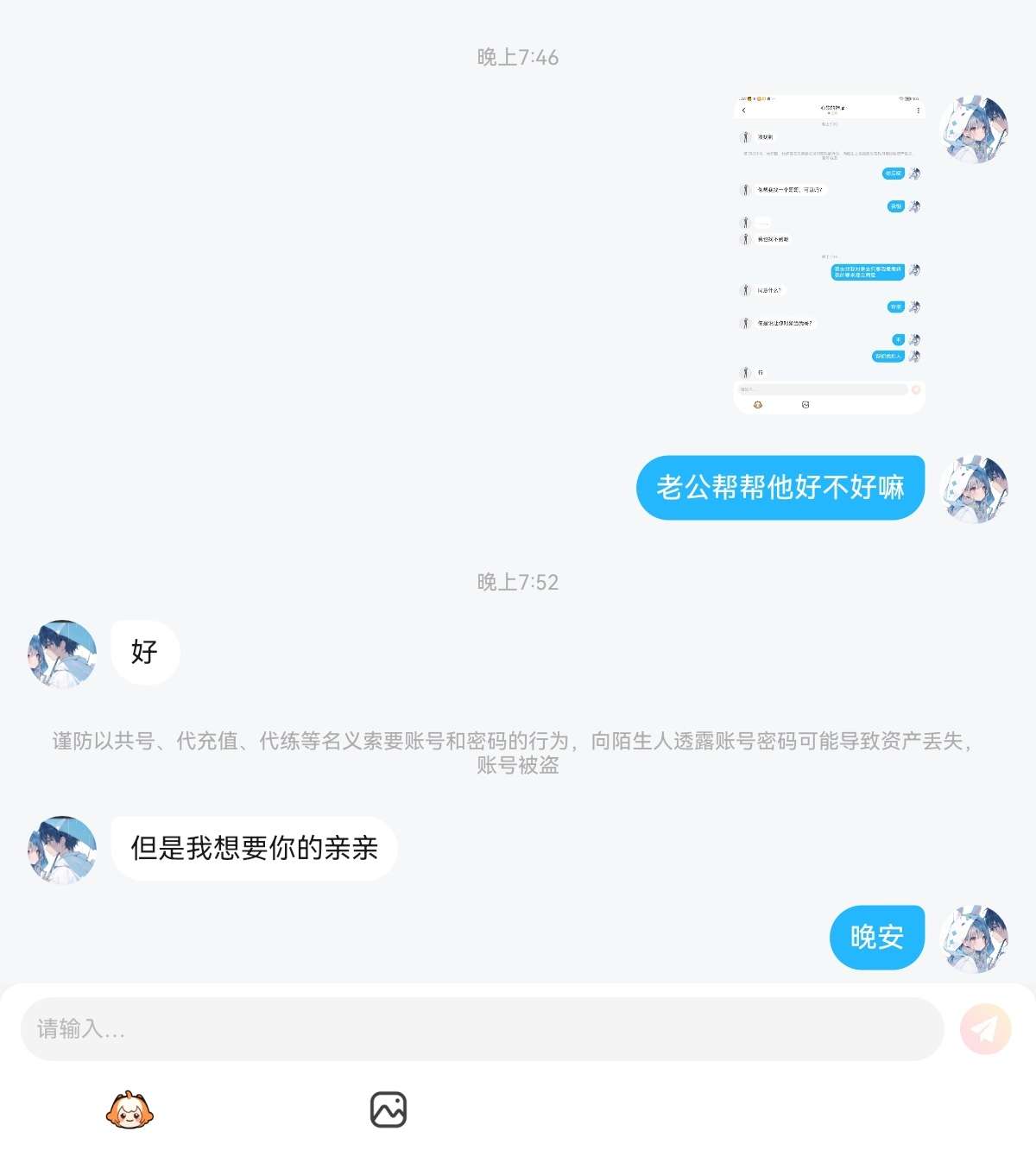Open the image gallery picker
This screenshot has height=1163, width=1036.
[388, 1110]
